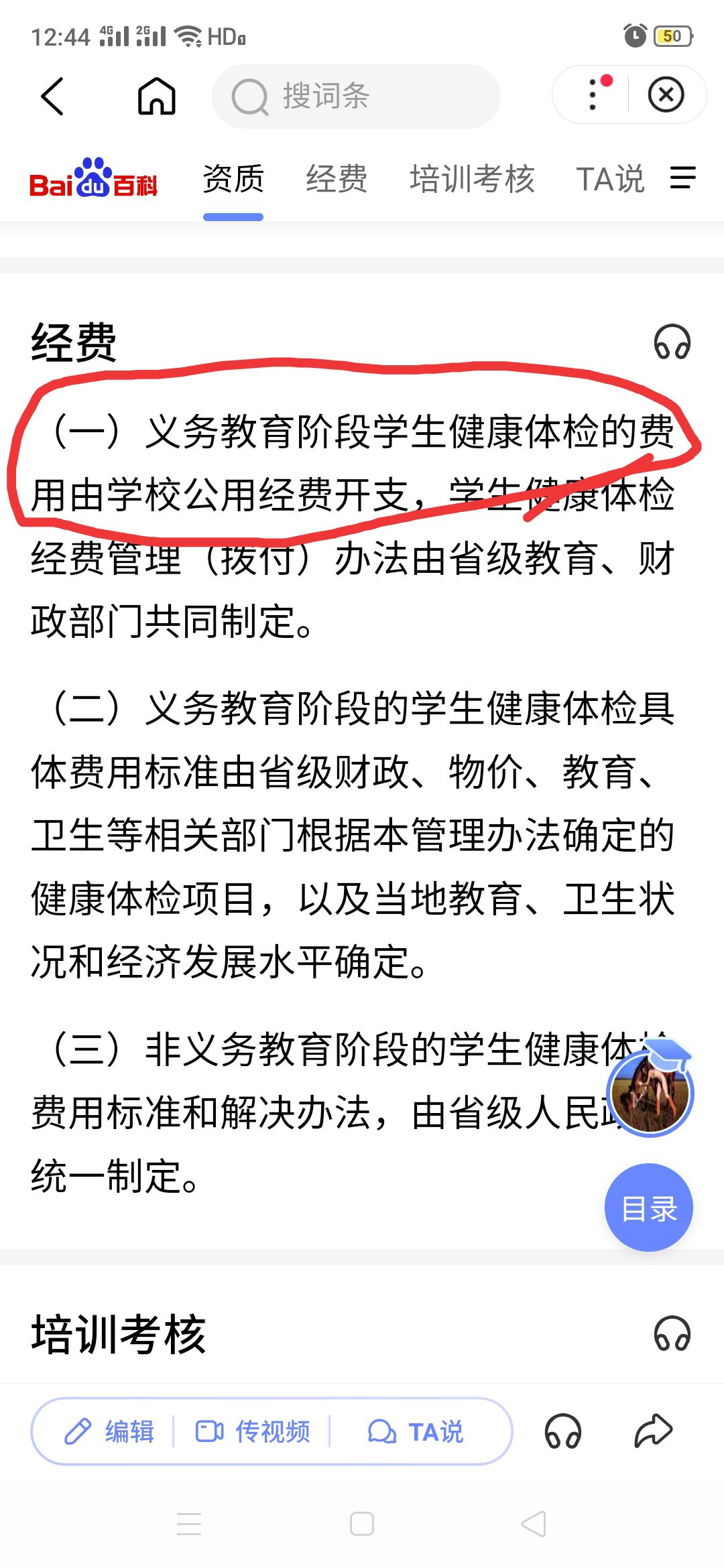724x1568 pixels.
Task: Jump to the 培训考核 tab
Action: pos(472,180)
